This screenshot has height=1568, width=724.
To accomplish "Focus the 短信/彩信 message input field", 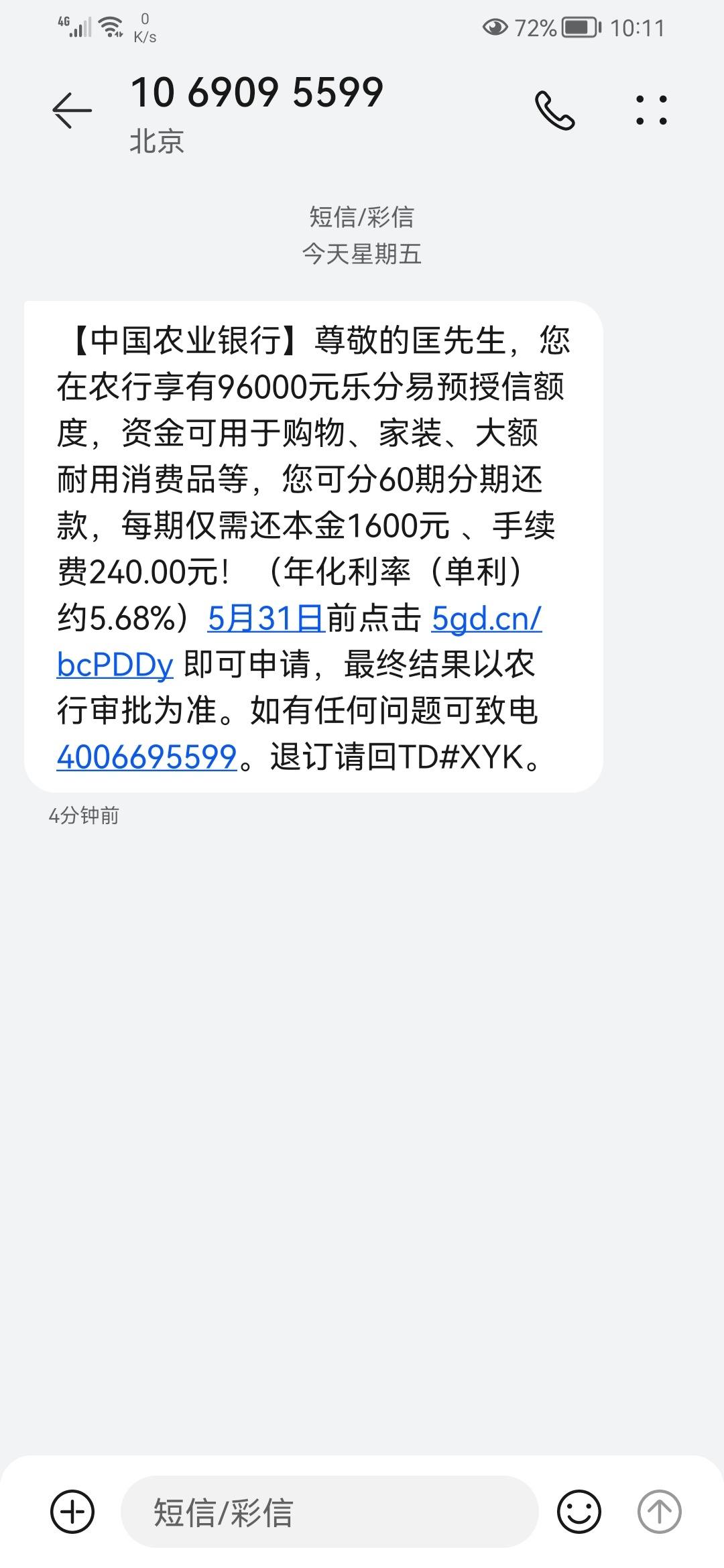I will click(x=330, y=1512).
